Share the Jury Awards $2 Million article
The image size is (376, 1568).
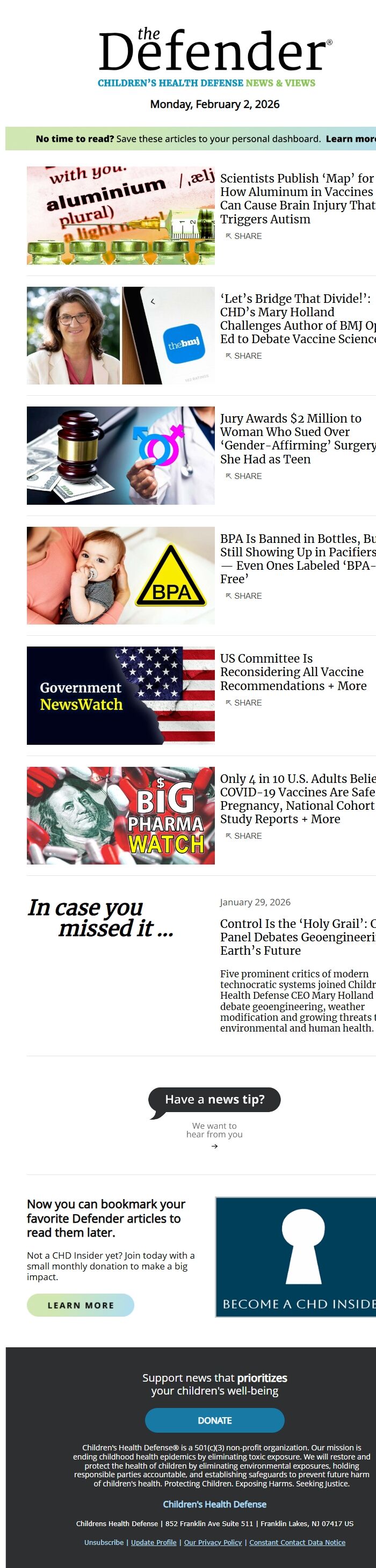point(244,476)
